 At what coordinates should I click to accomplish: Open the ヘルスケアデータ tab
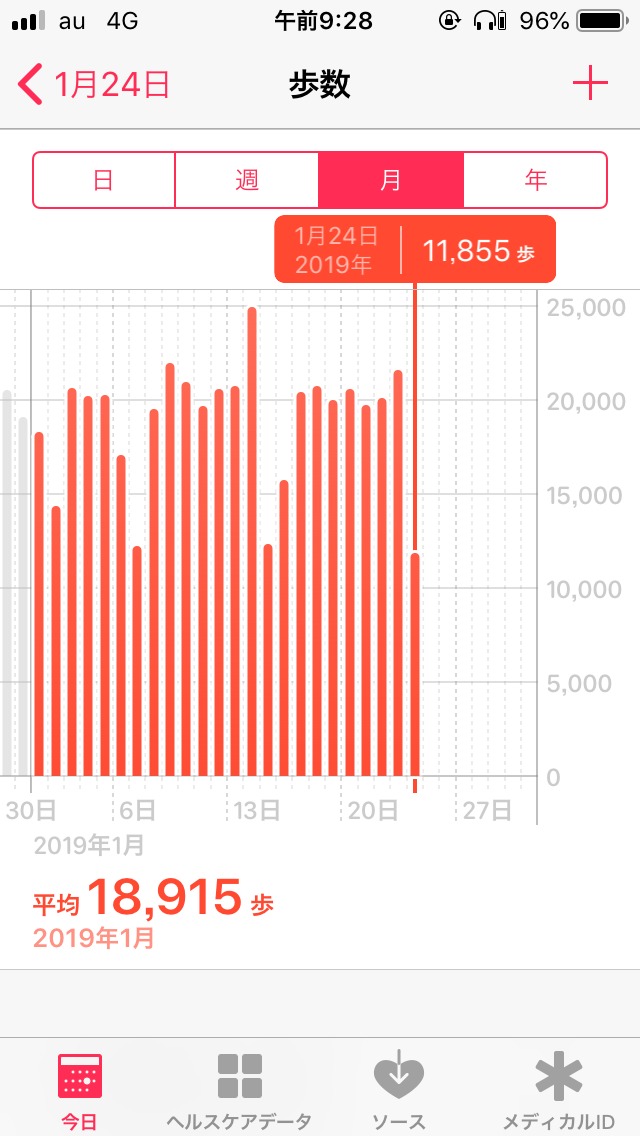coord(240,1088)
